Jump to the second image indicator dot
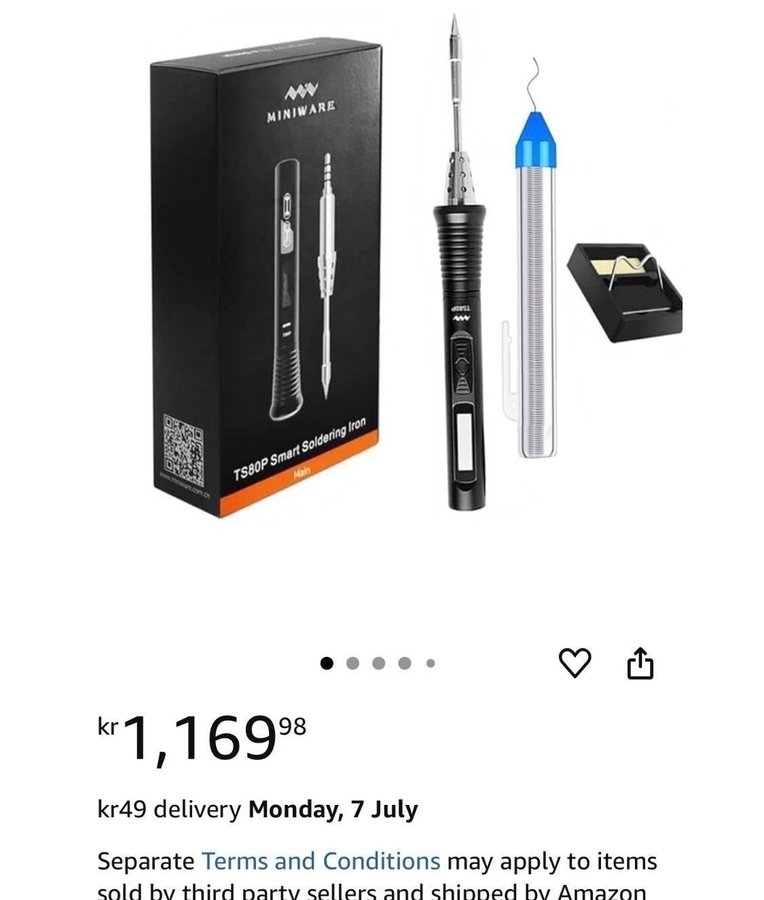The image size is (764, 900). click(x=352, y=663)
